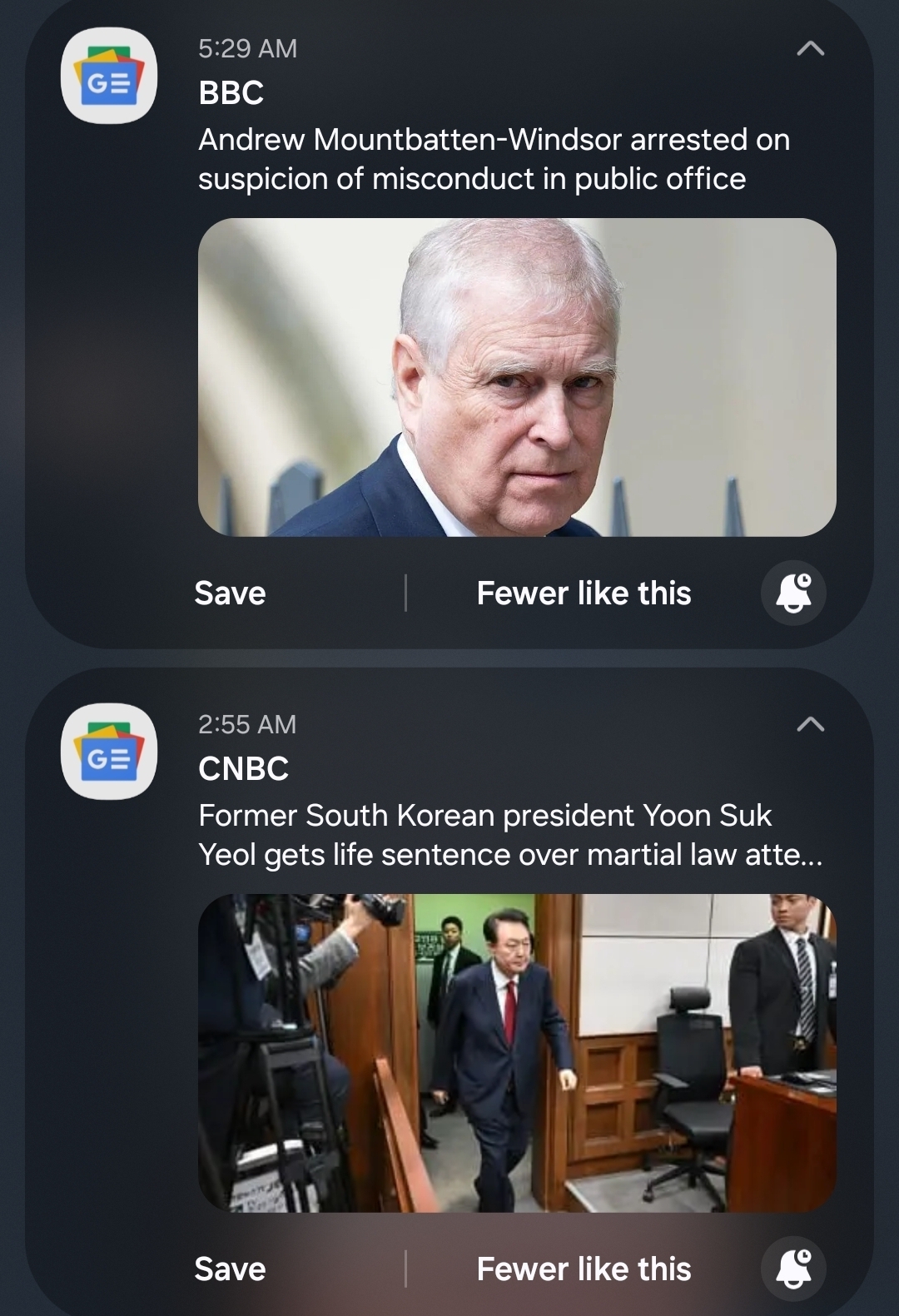Image resolution: width=899 pixels, height=1316 pixels.
Task: Open the CNBC article on martial law sentence
Action: (x=509, y=835)
